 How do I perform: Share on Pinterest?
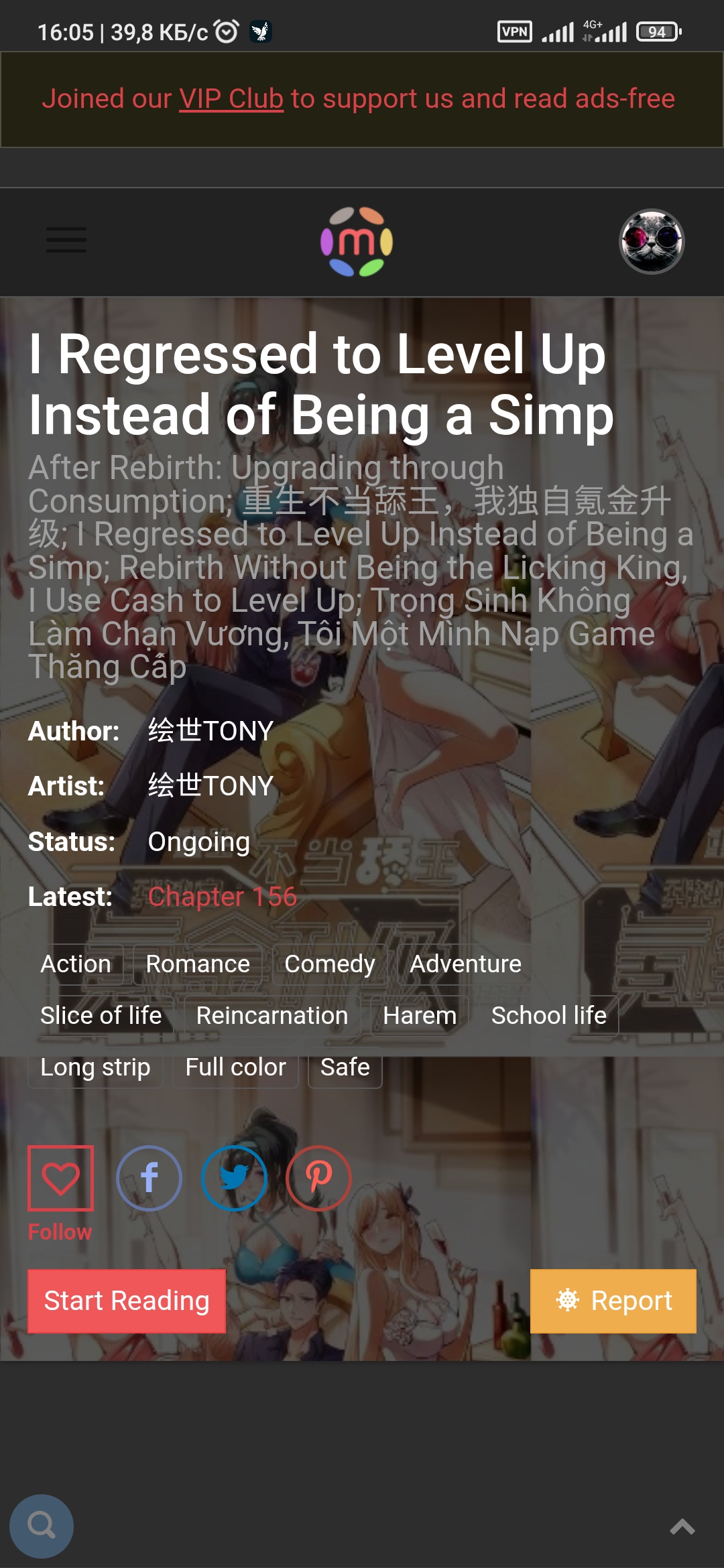coord(318,1178)
